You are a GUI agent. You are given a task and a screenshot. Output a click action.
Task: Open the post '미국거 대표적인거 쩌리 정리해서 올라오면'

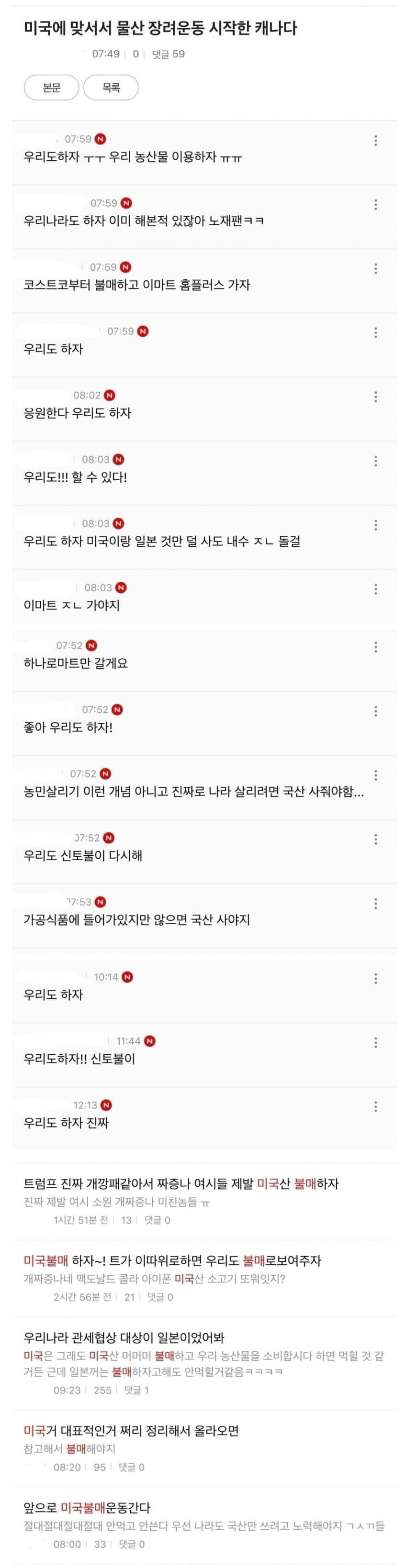tap(131, 1430)
